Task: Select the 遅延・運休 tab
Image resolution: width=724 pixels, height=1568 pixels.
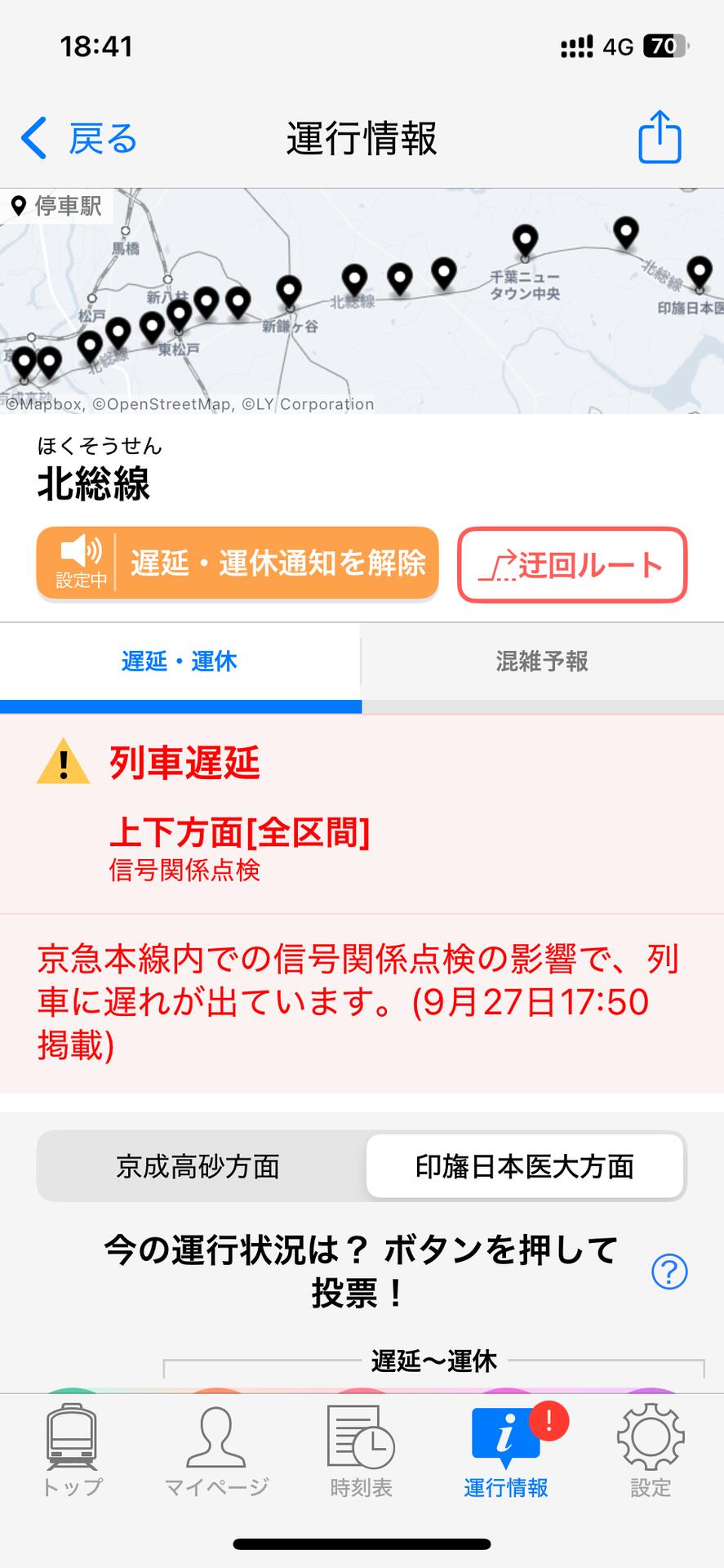Action: pyautogui.click(x=180, y=661)
